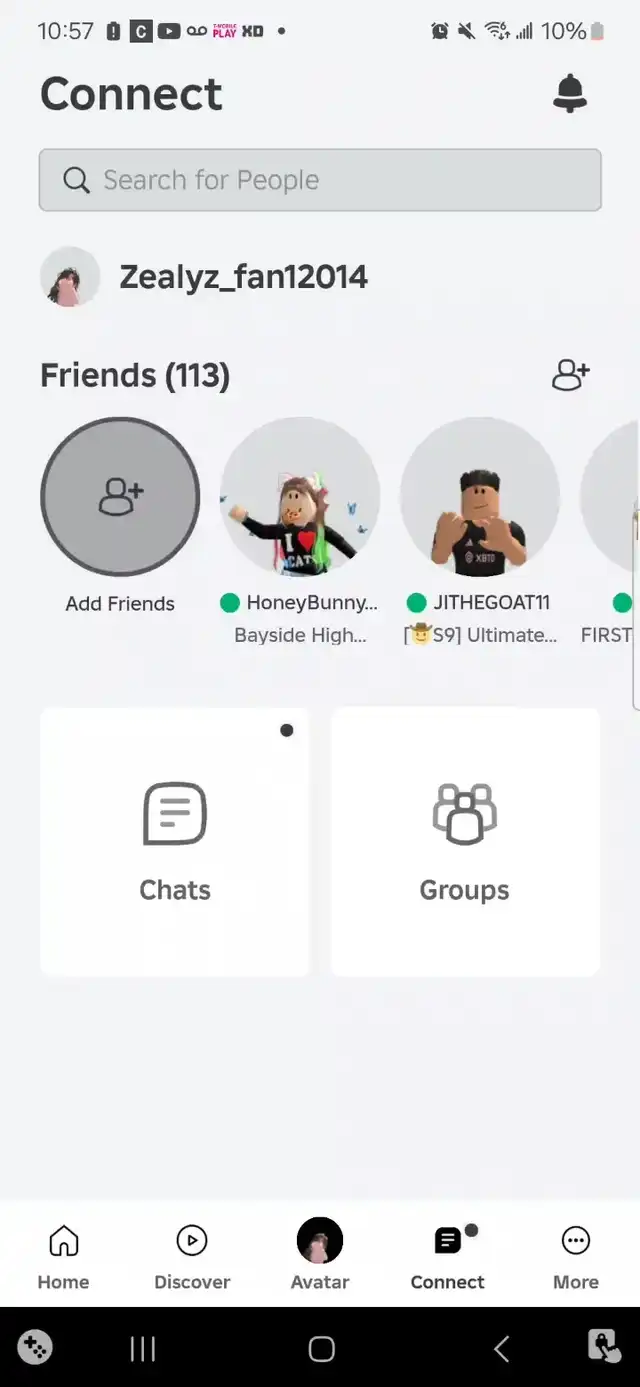
Task: Open the Chats card
Action: click(175, 842)
